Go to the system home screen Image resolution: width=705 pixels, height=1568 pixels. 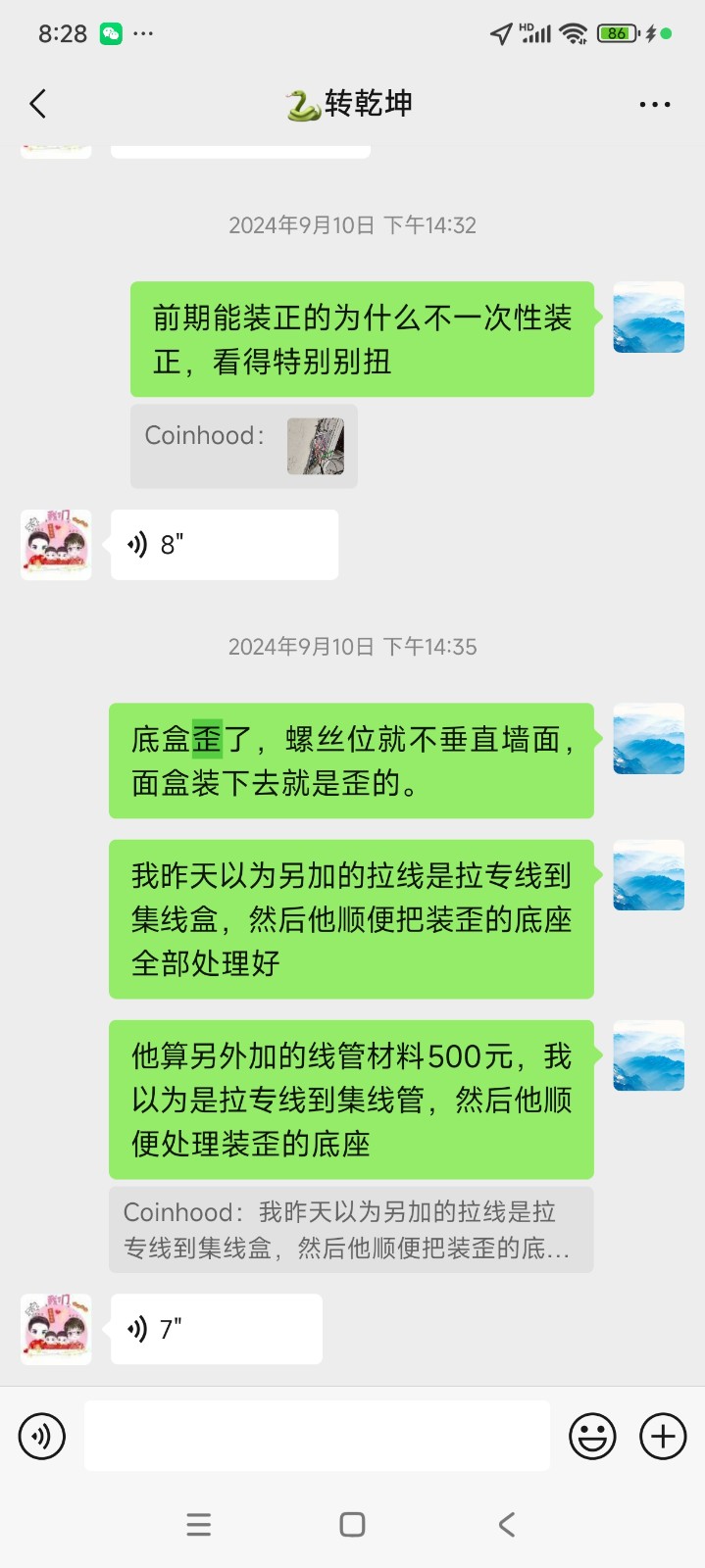pyautogui.click(x=352, y=1524)
